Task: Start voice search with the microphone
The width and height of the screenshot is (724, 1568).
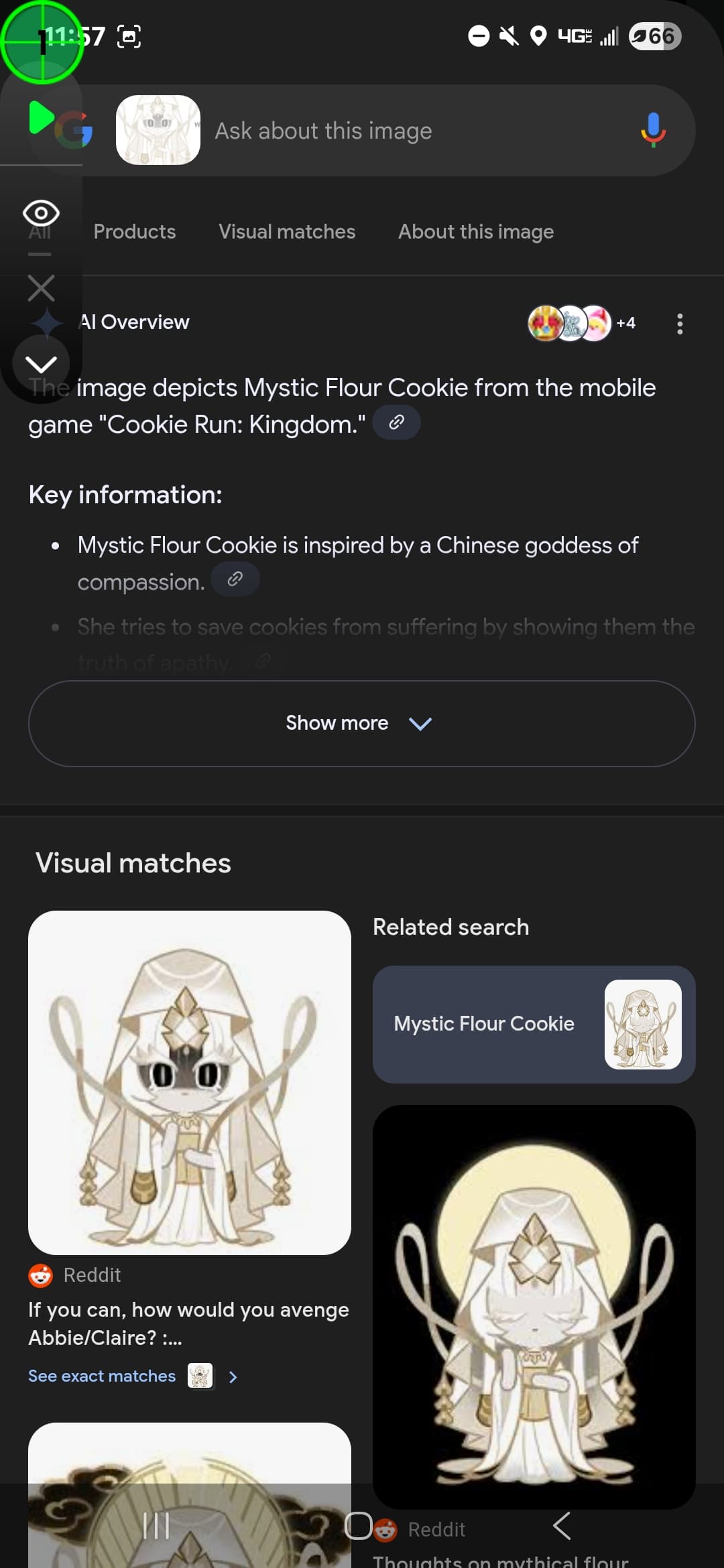Action: 652,130
